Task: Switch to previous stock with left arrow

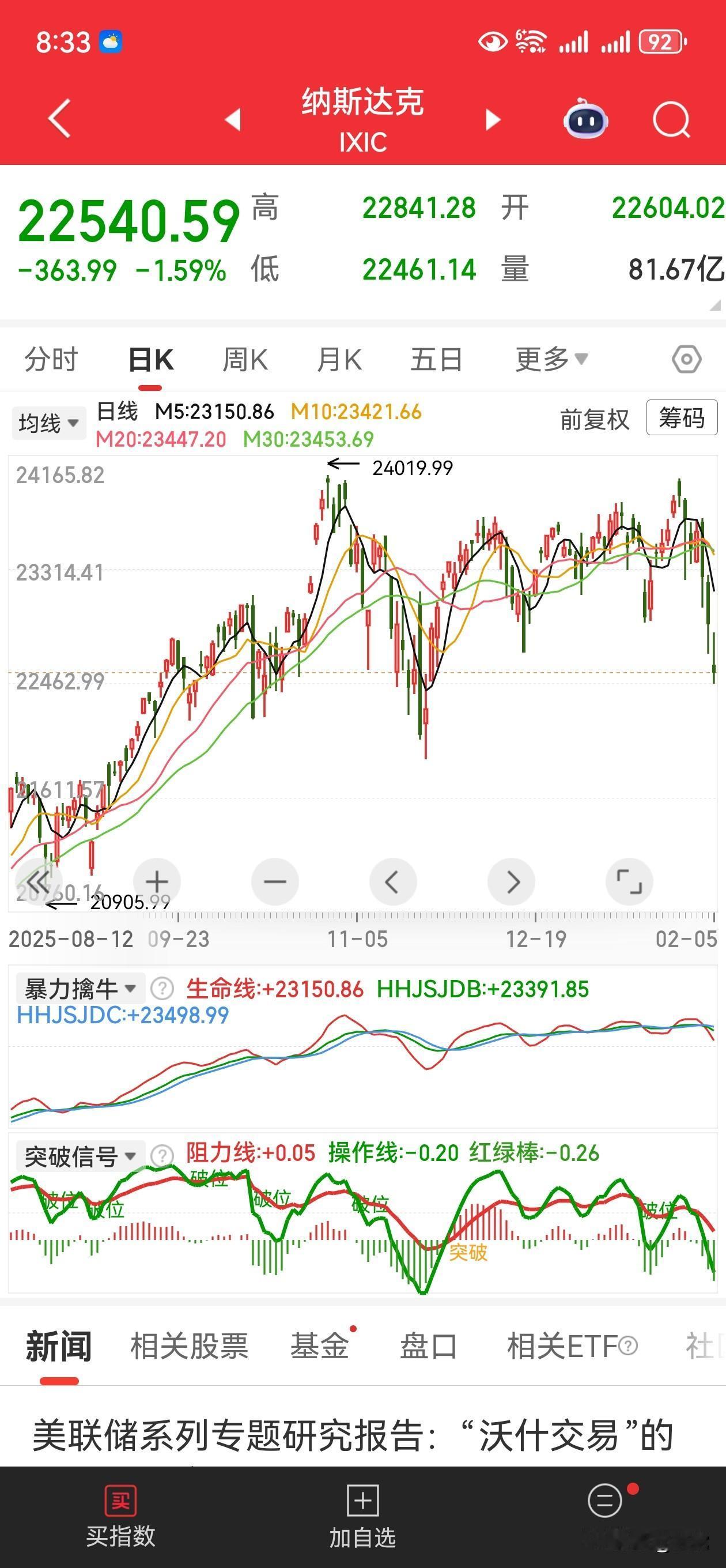Action: tap(233, 120)
